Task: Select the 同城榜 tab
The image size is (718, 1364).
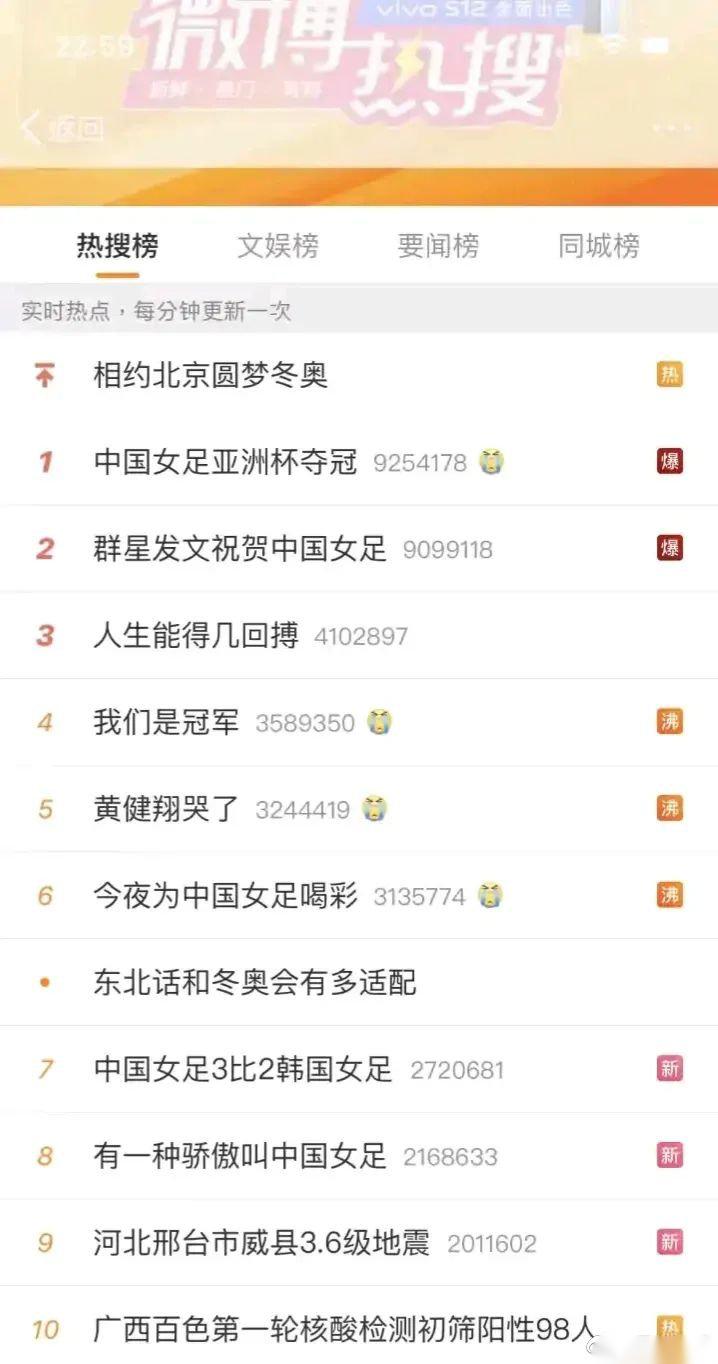Action: [599, 245]
